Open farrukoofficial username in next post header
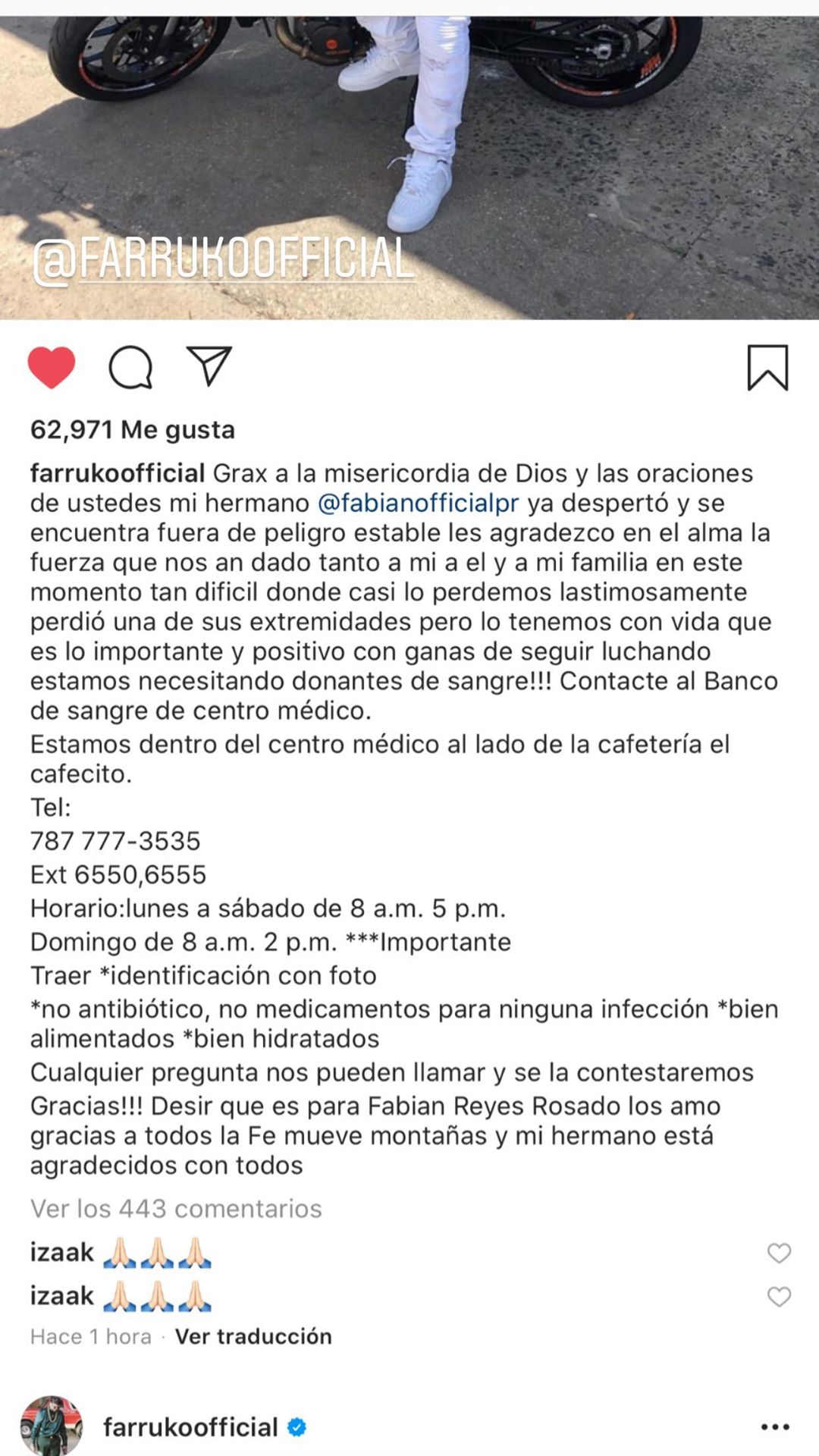 click(x=190, y=1427)
